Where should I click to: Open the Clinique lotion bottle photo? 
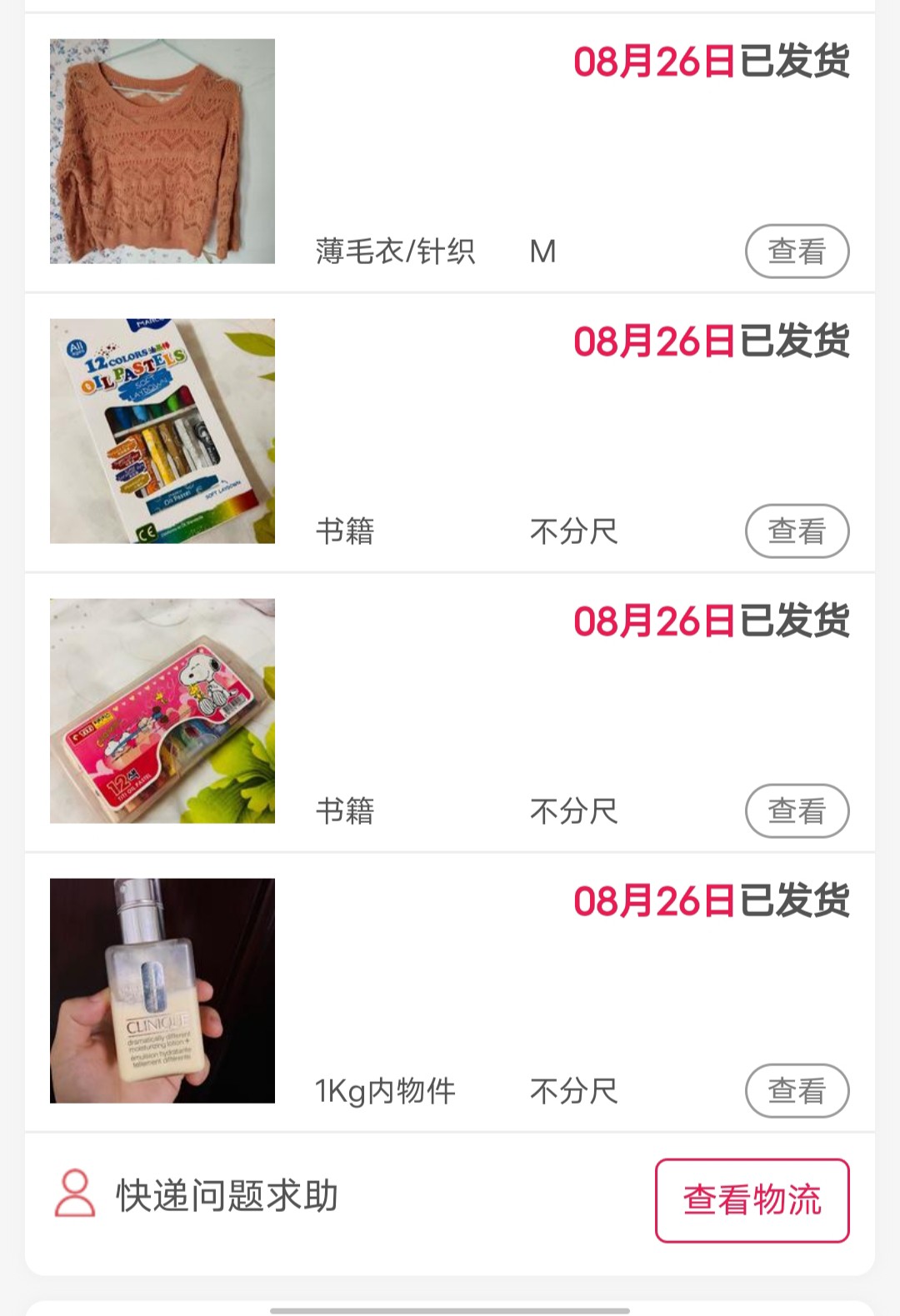162,991
